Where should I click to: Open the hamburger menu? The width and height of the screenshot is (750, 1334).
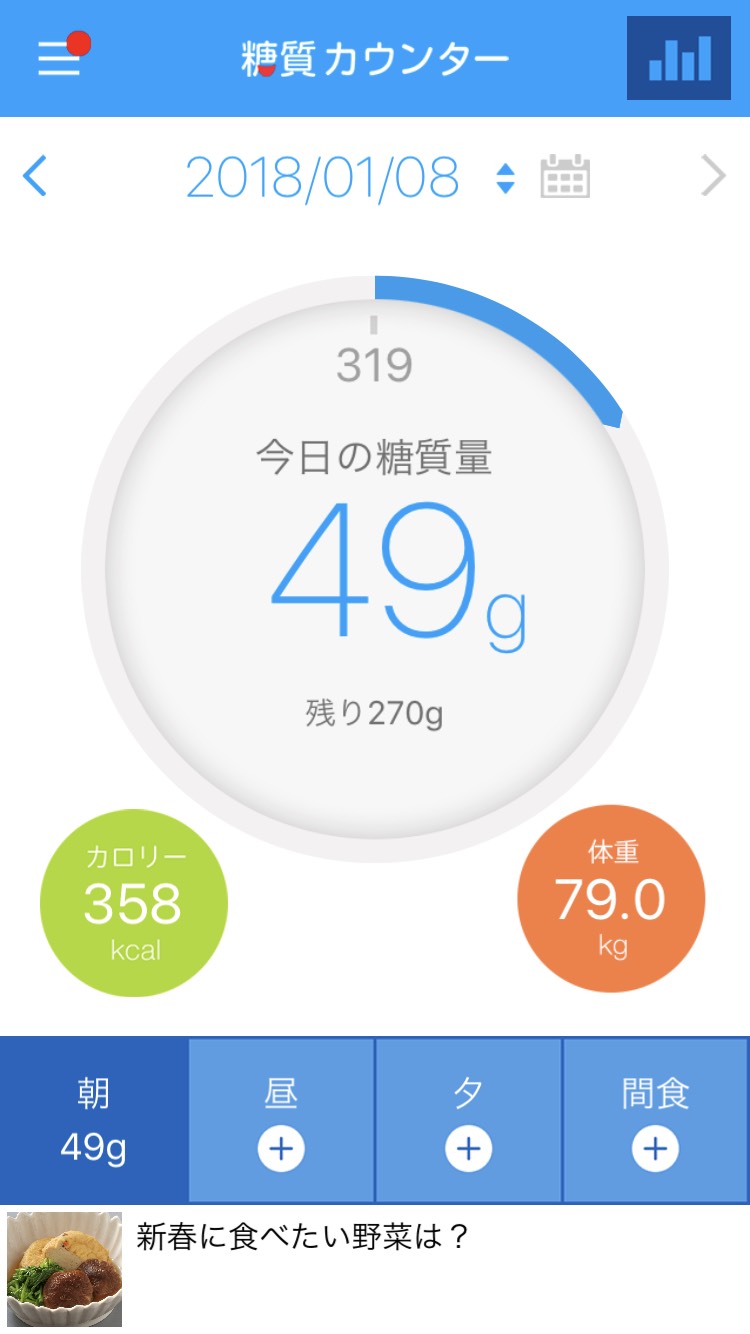(x=59, y=59)
